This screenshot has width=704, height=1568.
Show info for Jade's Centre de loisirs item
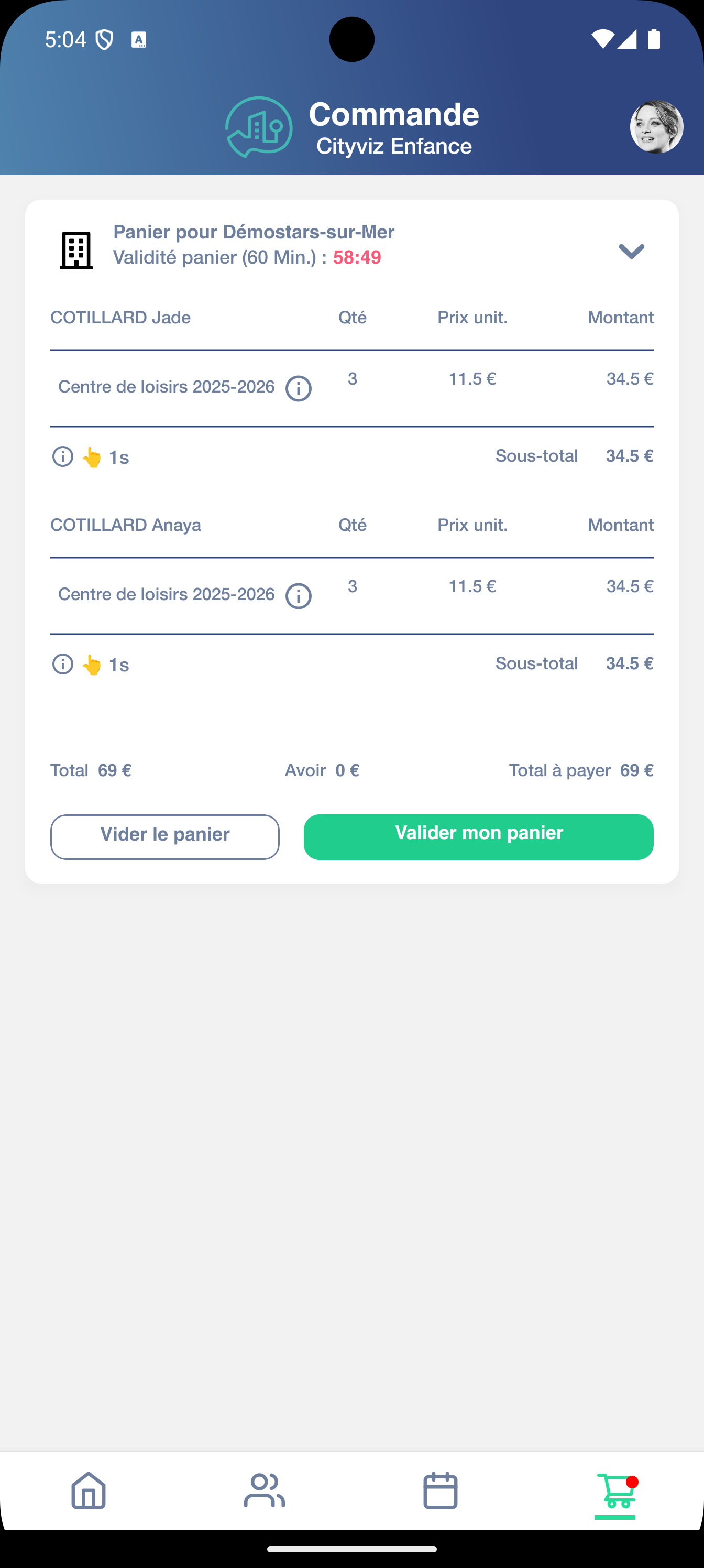298,388
